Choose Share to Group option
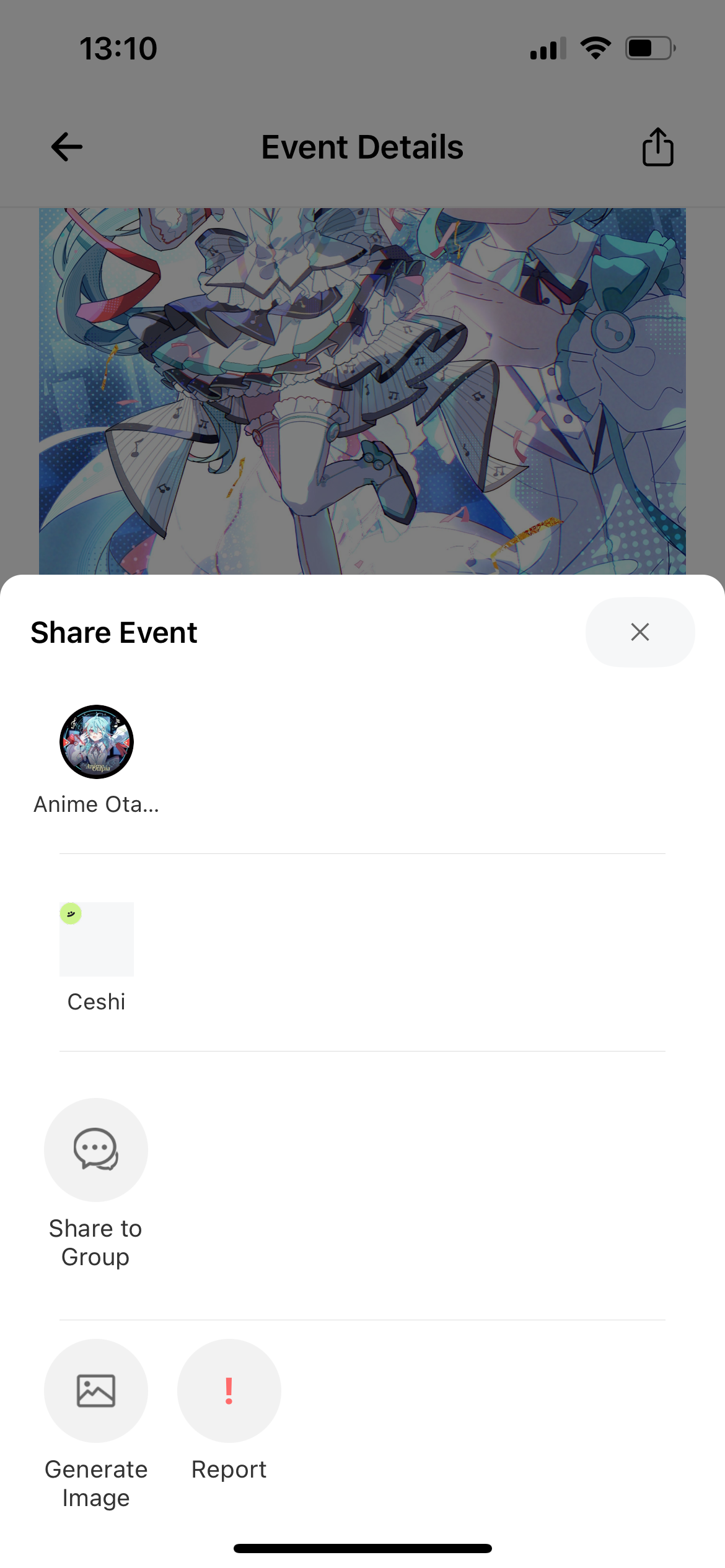Image resolution: width=725 pixels, height=1568 pixels. pyautogui.click(x=96, y=1150)
